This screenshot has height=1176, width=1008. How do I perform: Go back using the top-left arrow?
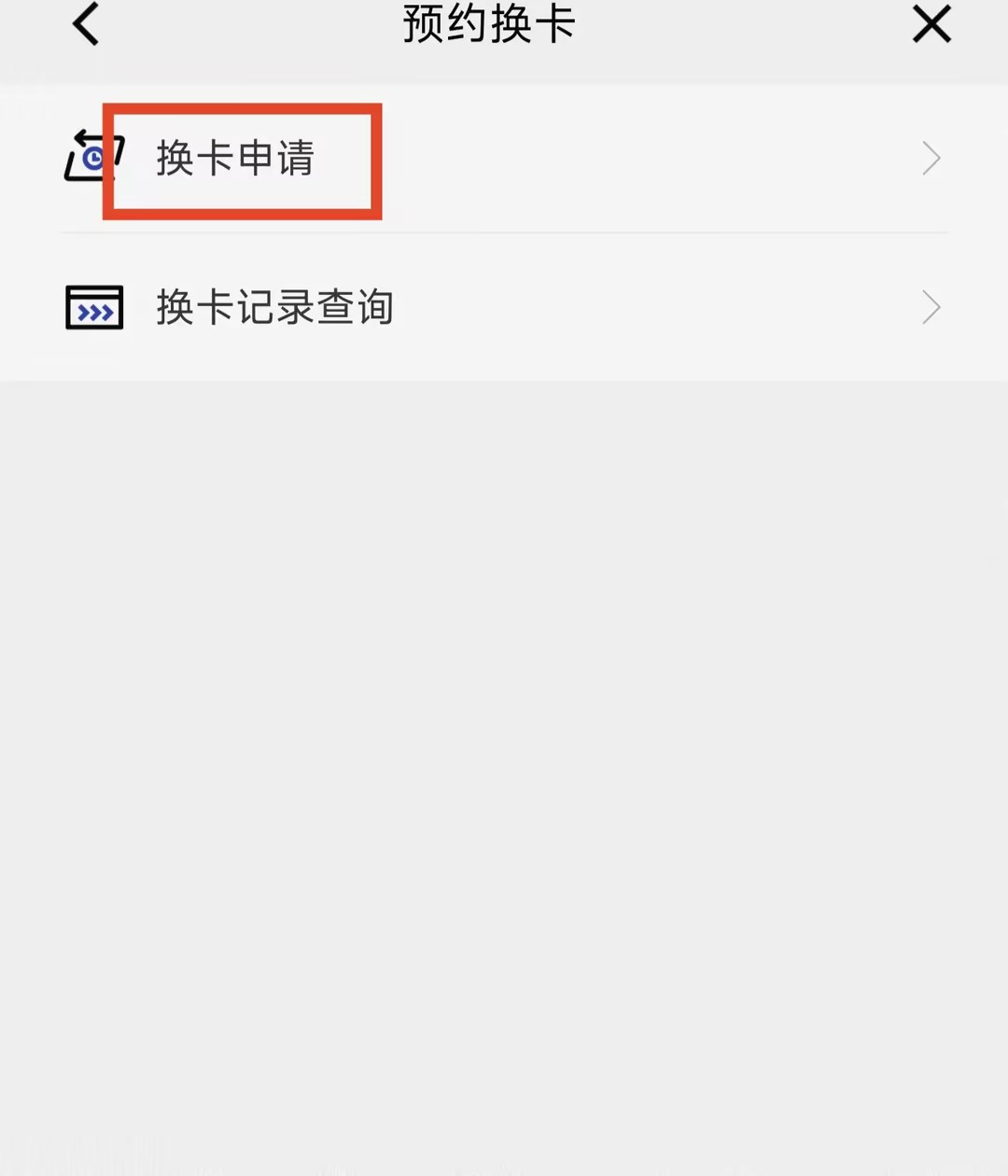(86, 24)
